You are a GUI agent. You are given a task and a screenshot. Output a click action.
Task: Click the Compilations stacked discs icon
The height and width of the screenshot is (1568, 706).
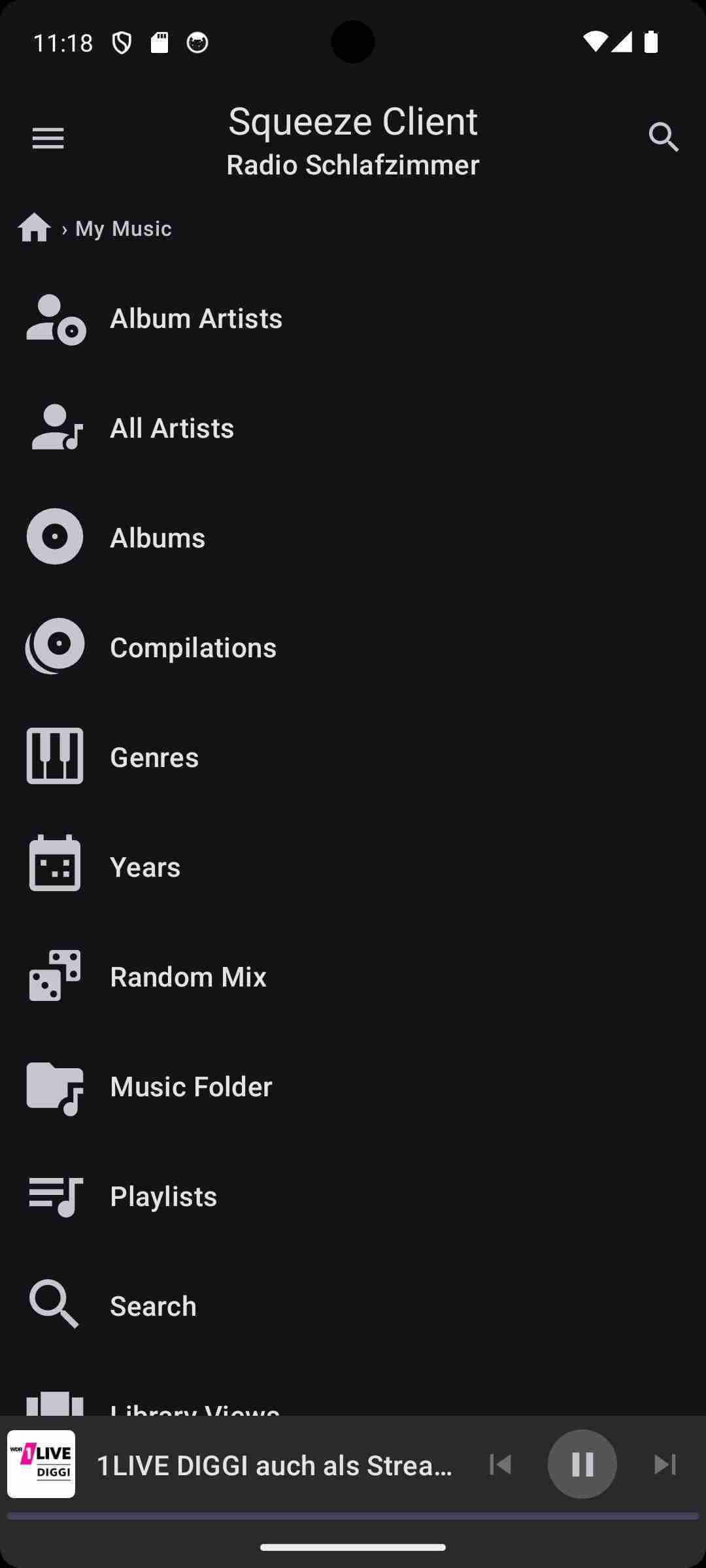[54, 645]
